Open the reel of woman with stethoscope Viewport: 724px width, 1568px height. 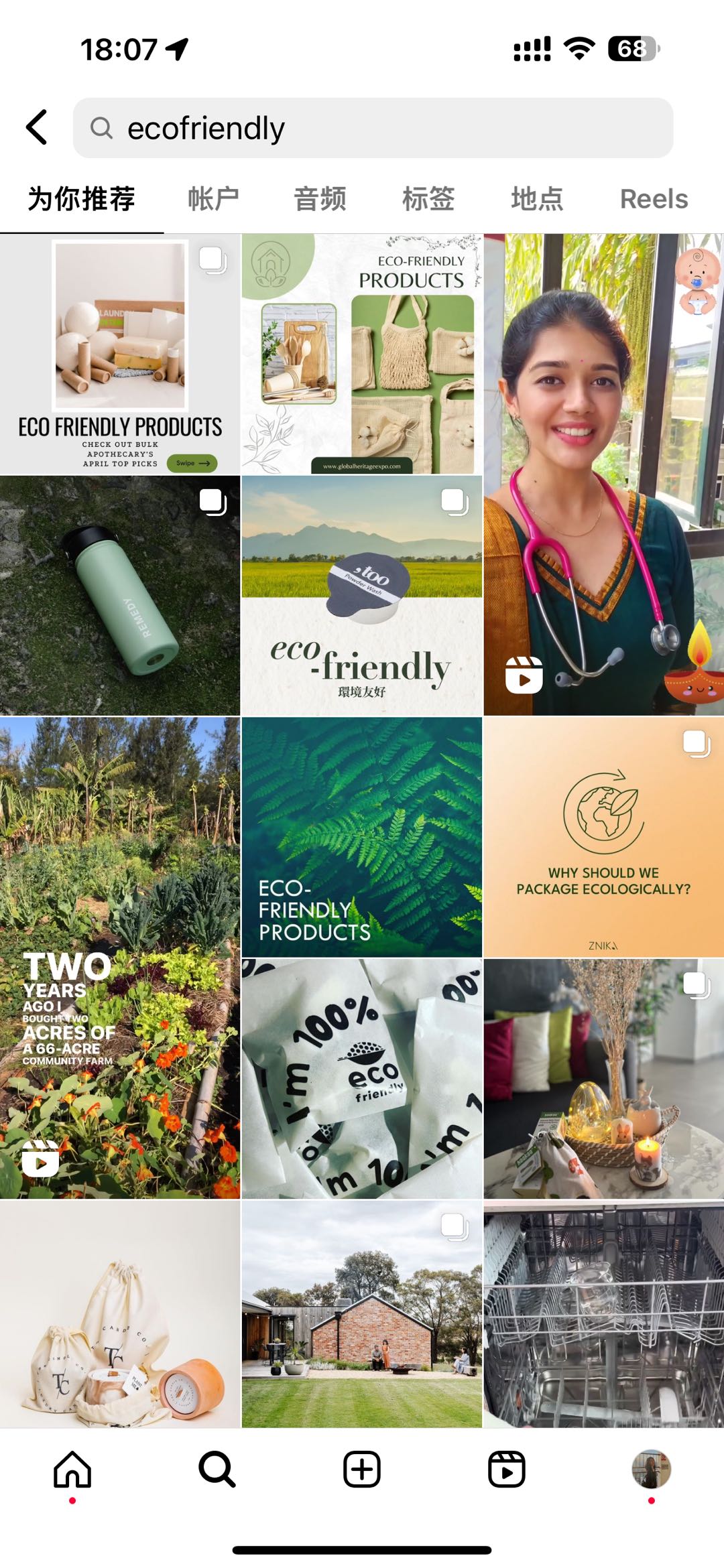tap(603, 474)
